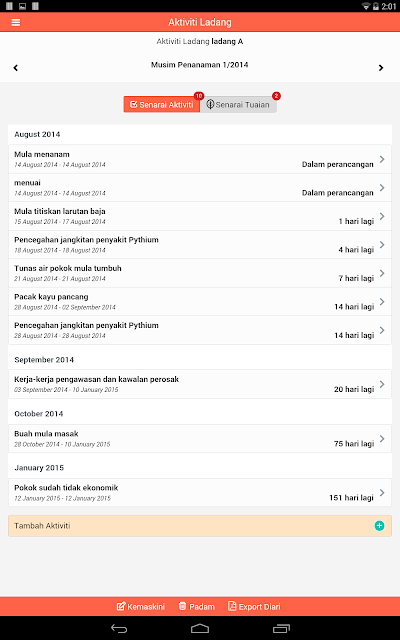400x640 pixels.
Task: Export the diary with Export Diari
Action: coord(254,607)
